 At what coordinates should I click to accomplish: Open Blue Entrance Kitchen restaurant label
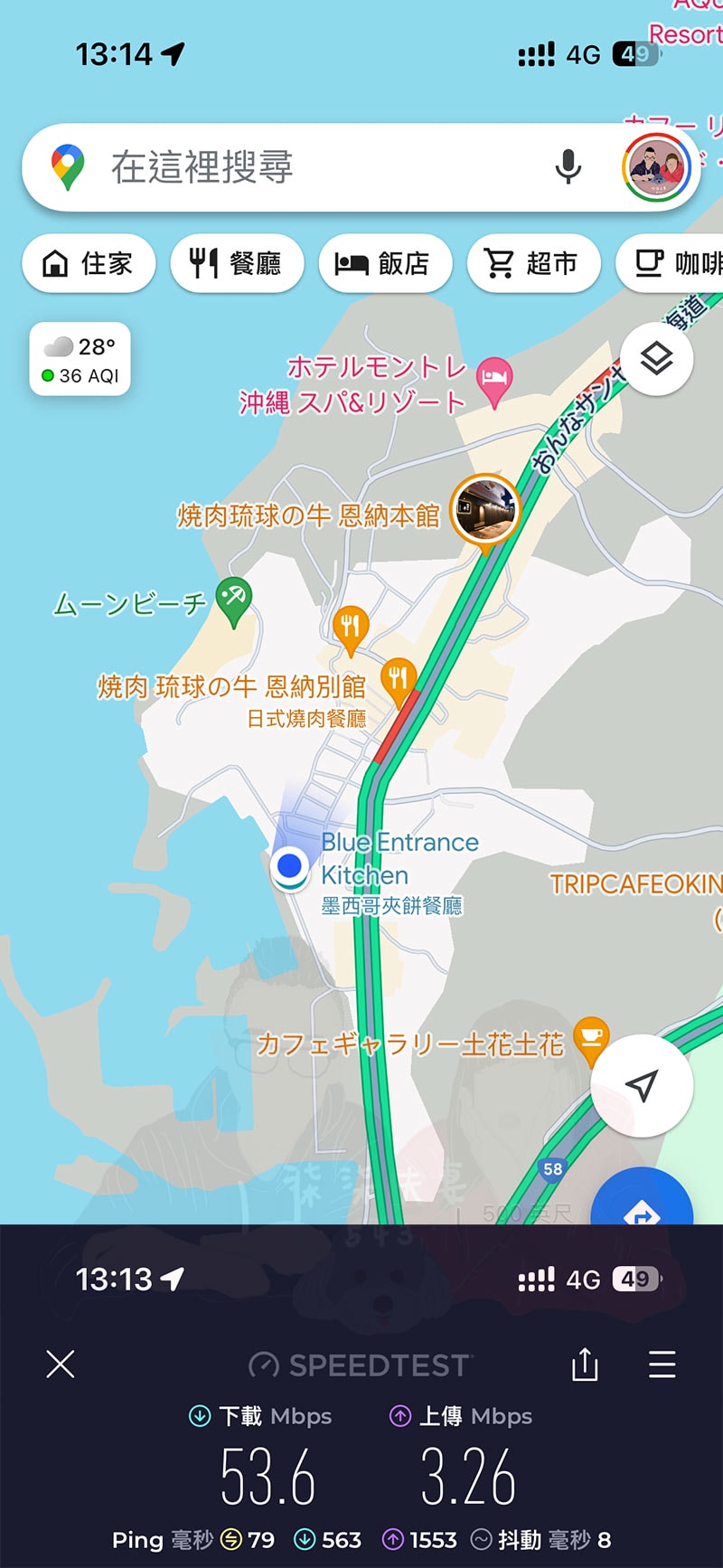pyautogui.click(x=400, y=857)
